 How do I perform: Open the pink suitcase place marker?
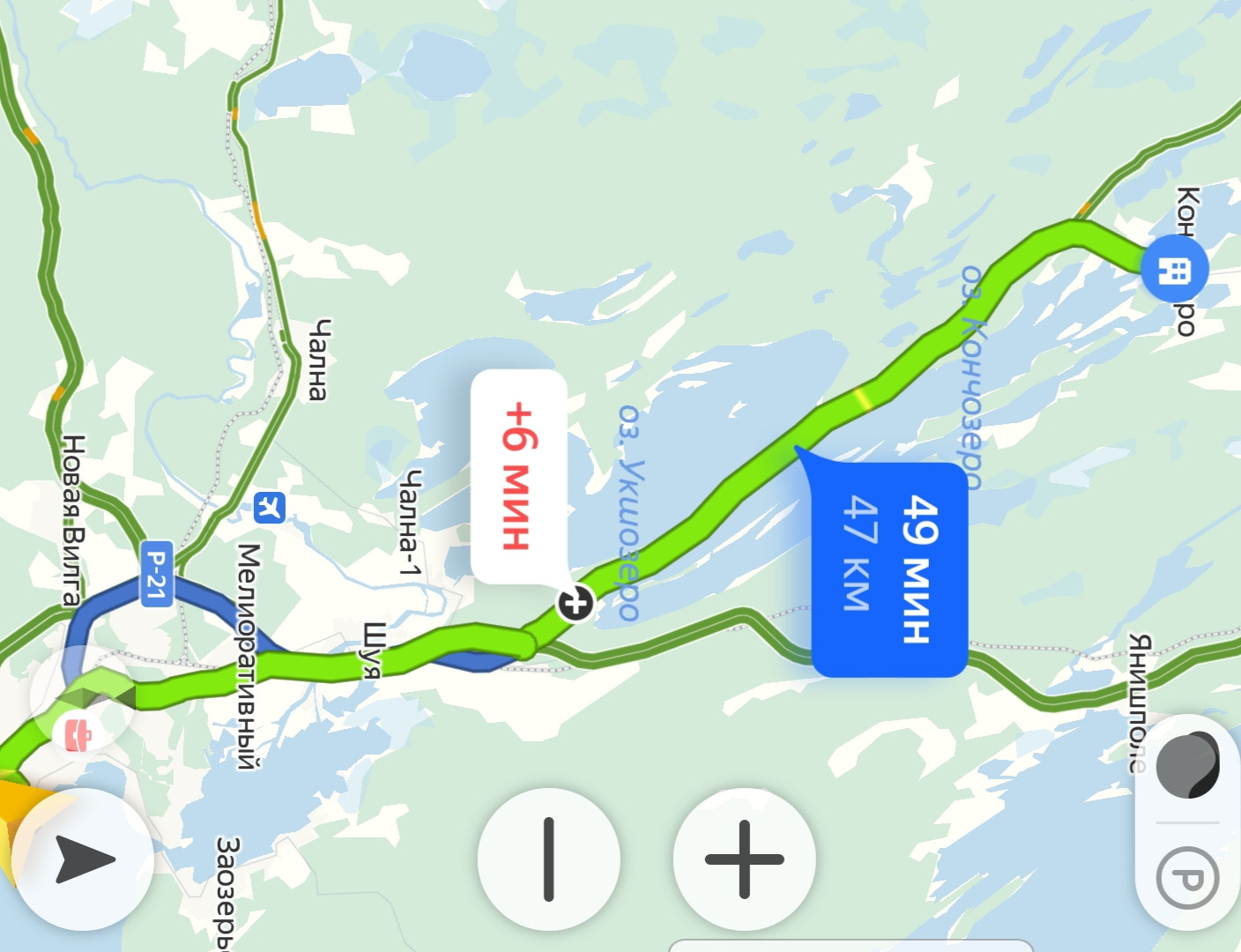[78, 733]
